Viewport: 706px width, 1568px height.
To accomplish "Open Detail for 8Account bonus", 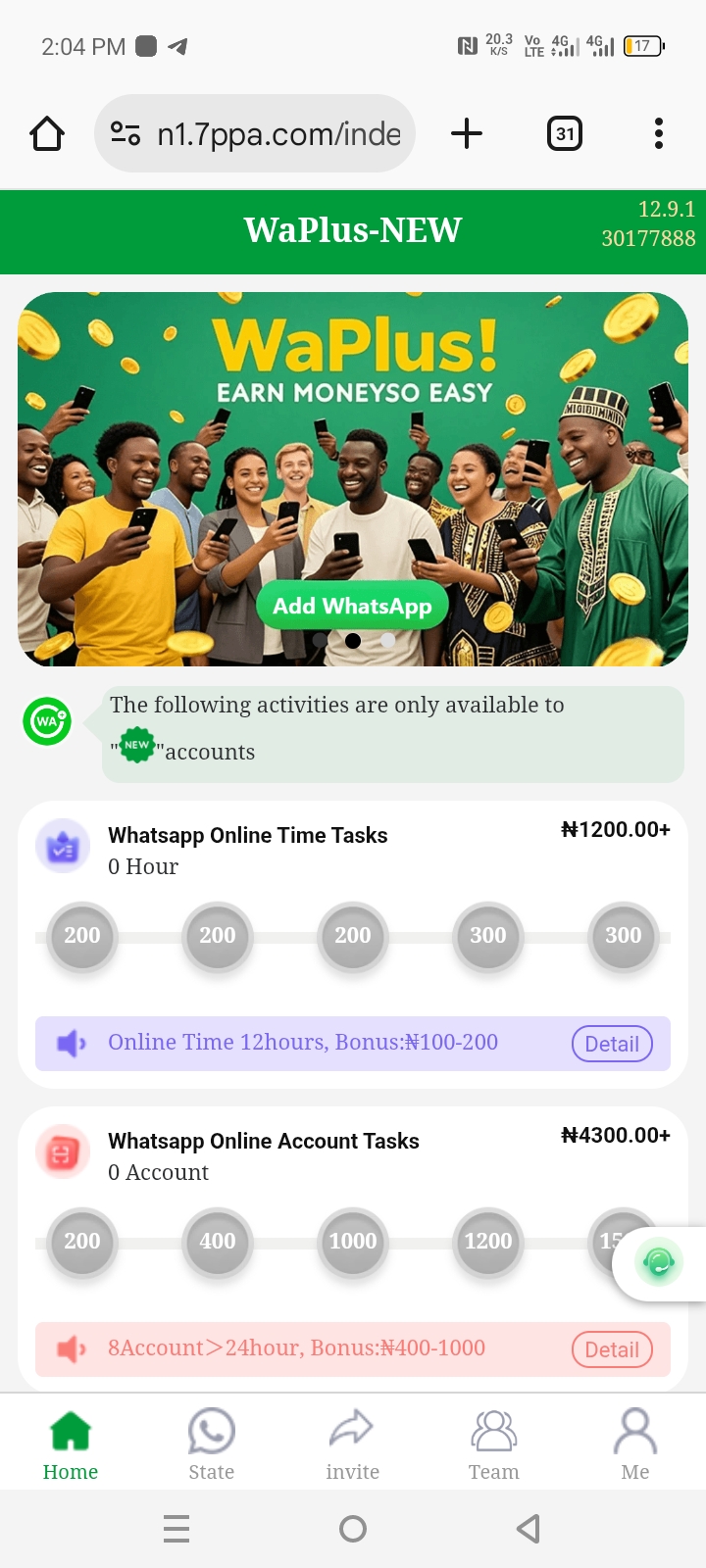I will (612, 1349).
